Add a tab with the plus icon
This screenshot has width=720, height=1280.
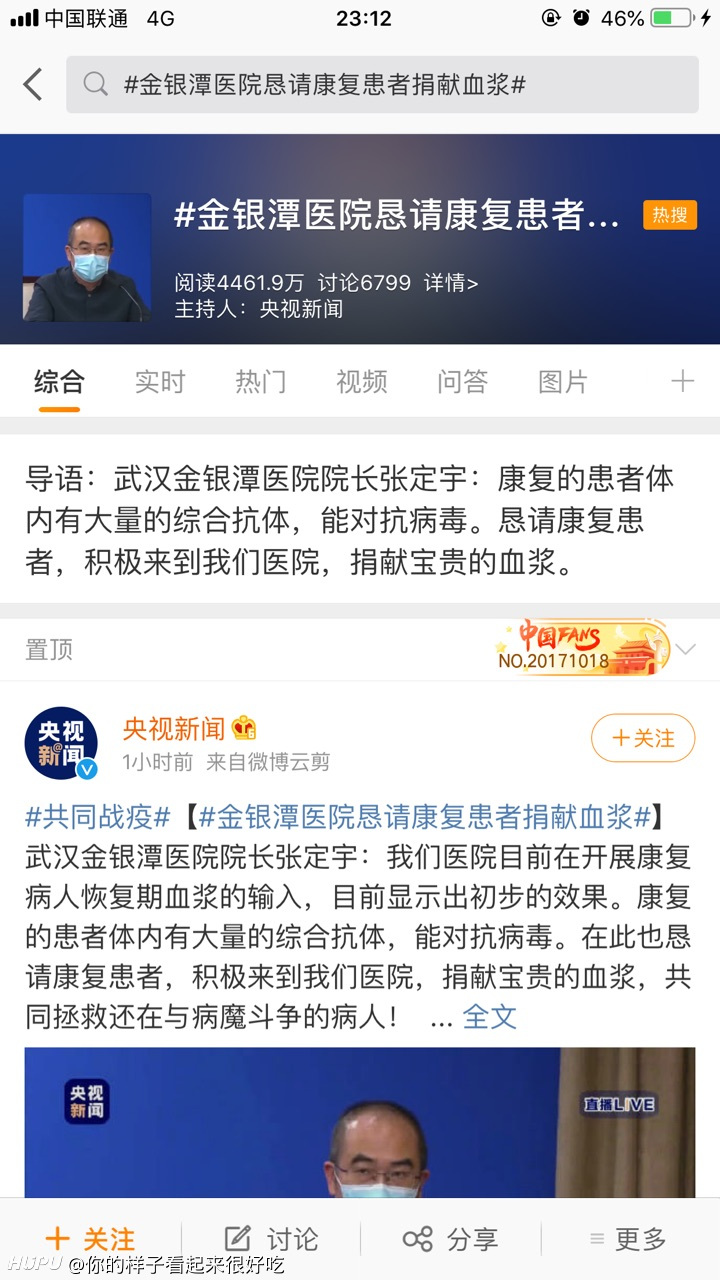click(683, 381)
